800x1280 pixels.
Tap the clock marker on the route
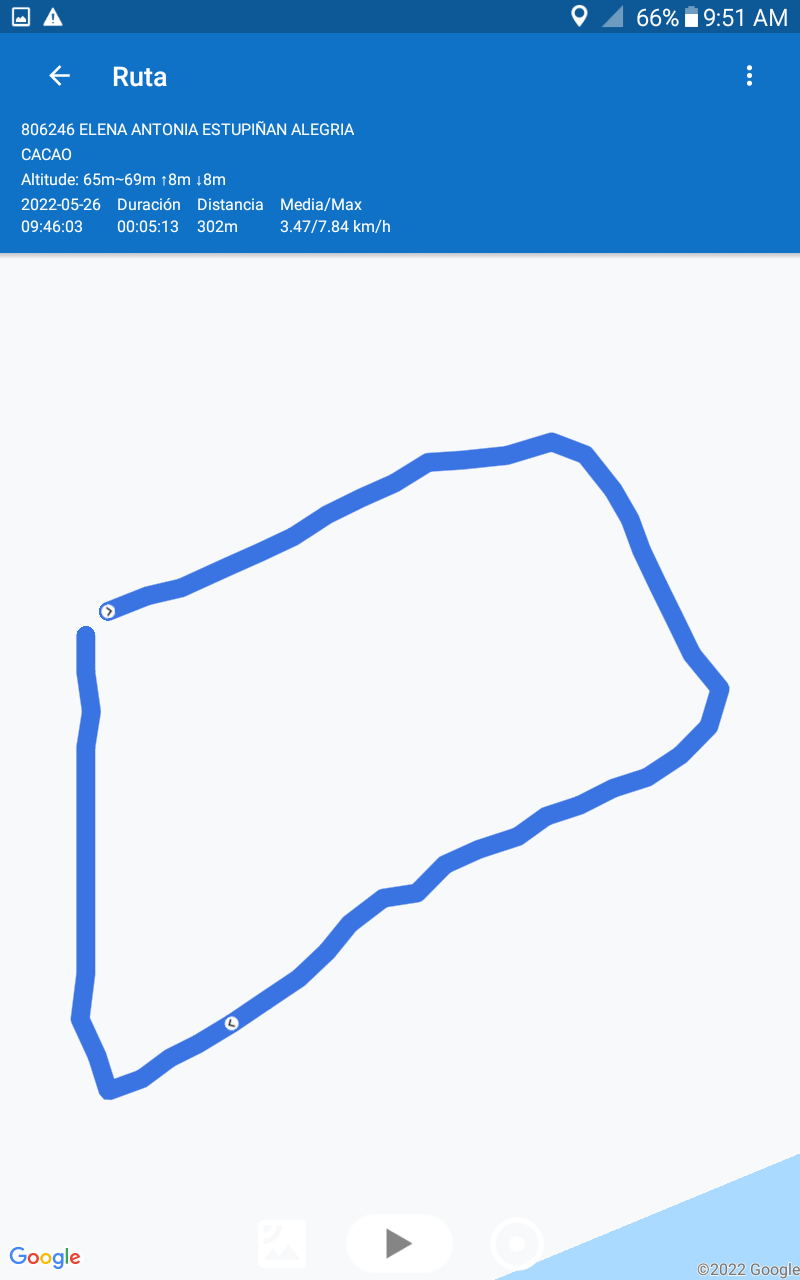pyautogui.click(x=232, y=1023)
